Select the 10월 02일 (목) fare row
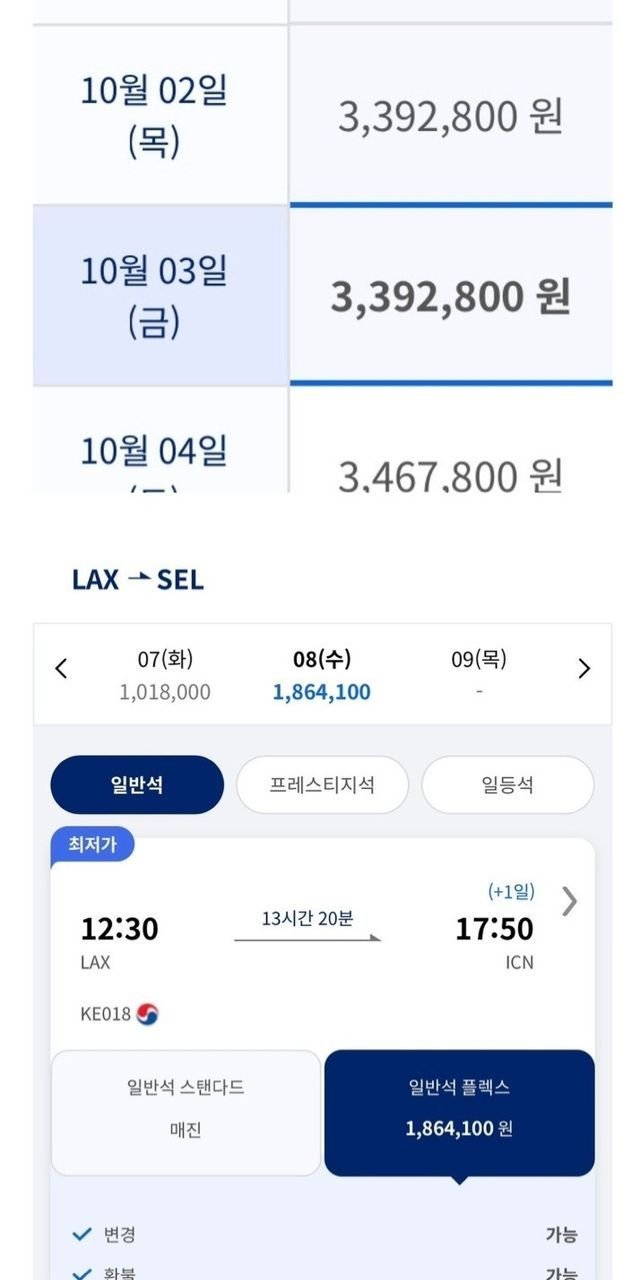Image resolution: width=640 pixels, height=1280 pixels. [322, 116]
